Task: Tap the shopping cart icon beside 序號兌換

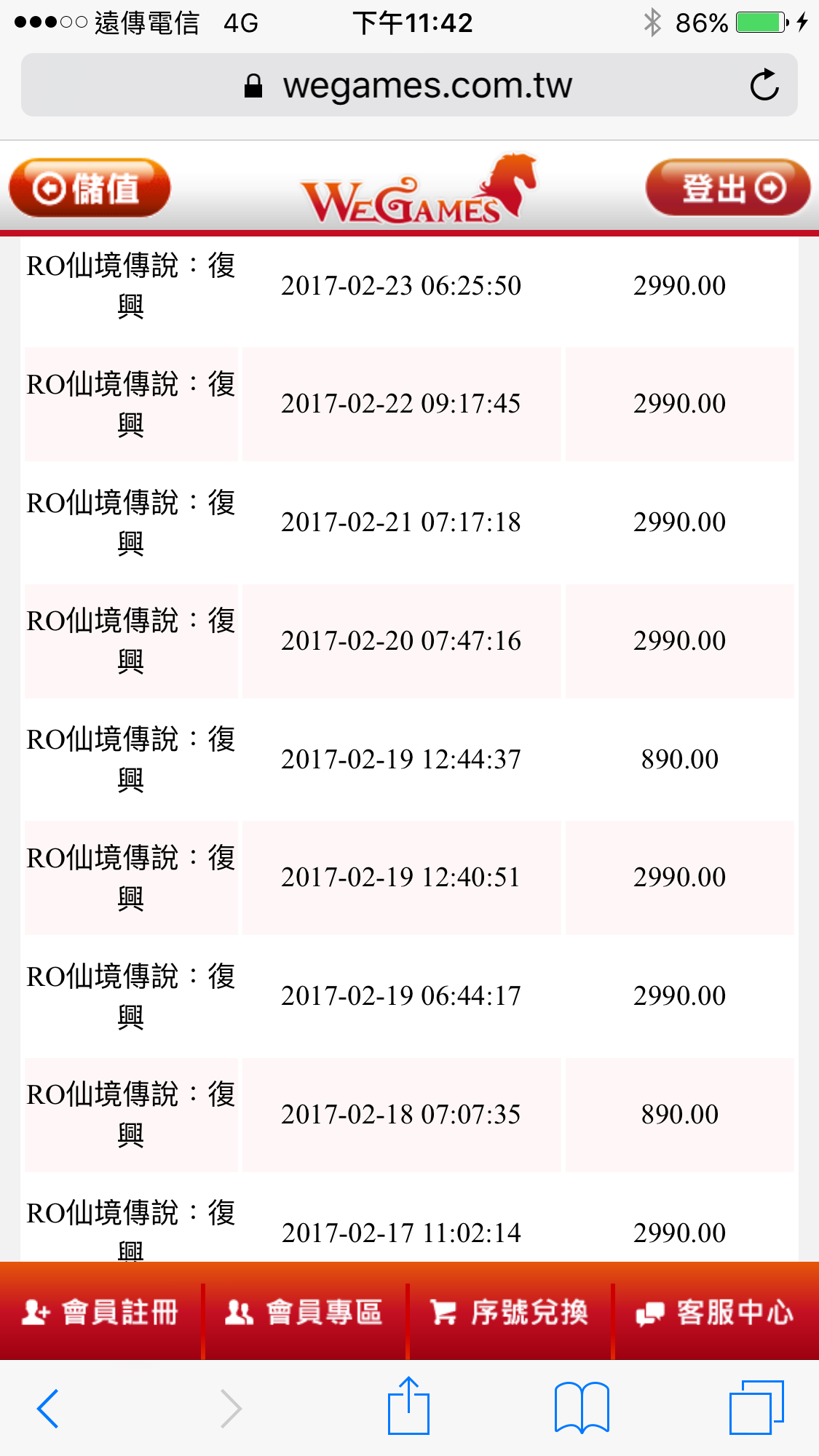Action: pyautogui.click(x=443, y=1313)
